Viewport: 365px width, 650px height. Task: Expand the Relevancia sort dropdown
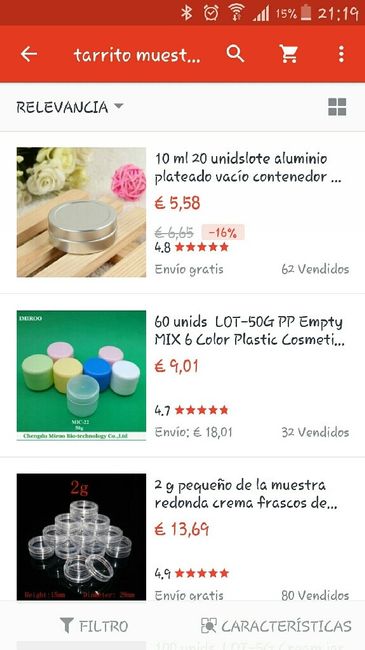(70, 107)
